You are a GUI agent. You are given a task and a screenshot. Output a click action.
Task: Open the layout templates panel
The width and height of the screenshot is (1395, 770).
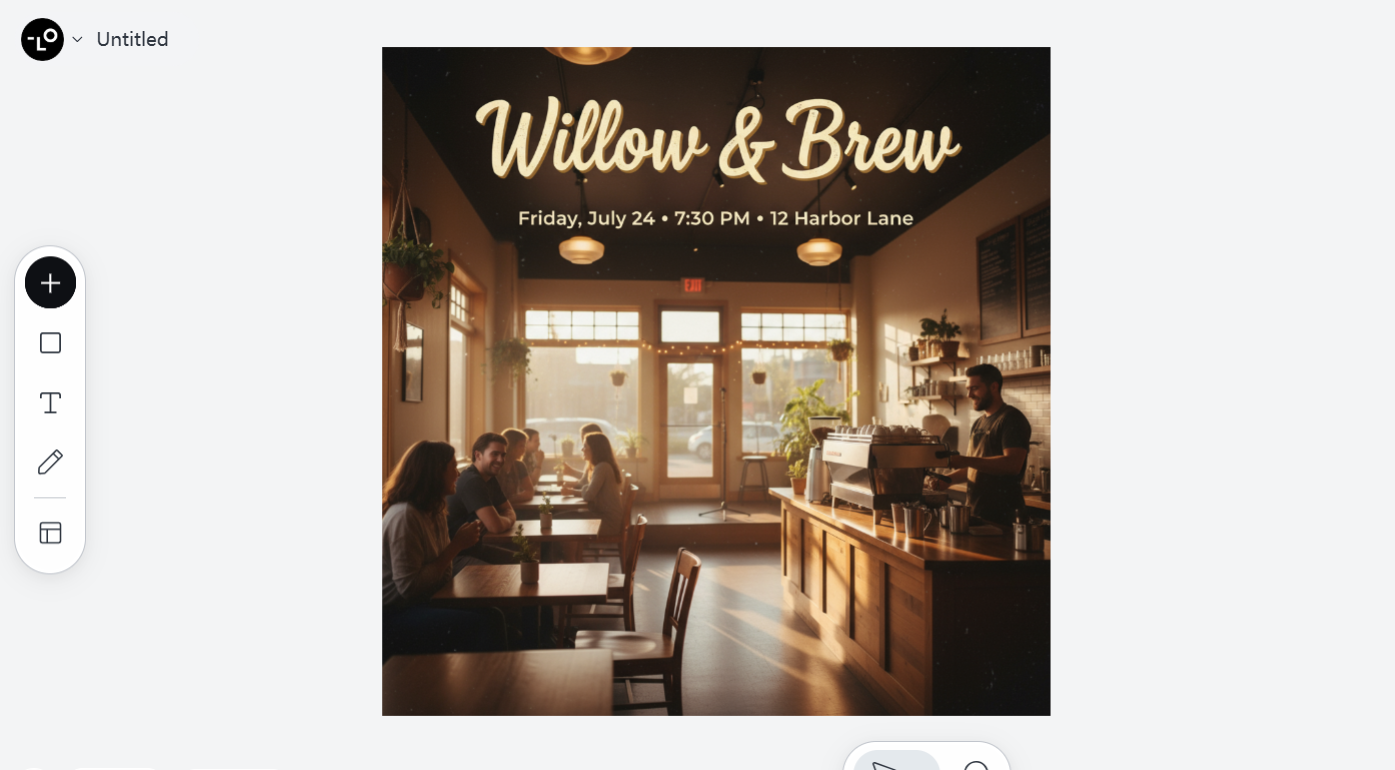[50, 533]
